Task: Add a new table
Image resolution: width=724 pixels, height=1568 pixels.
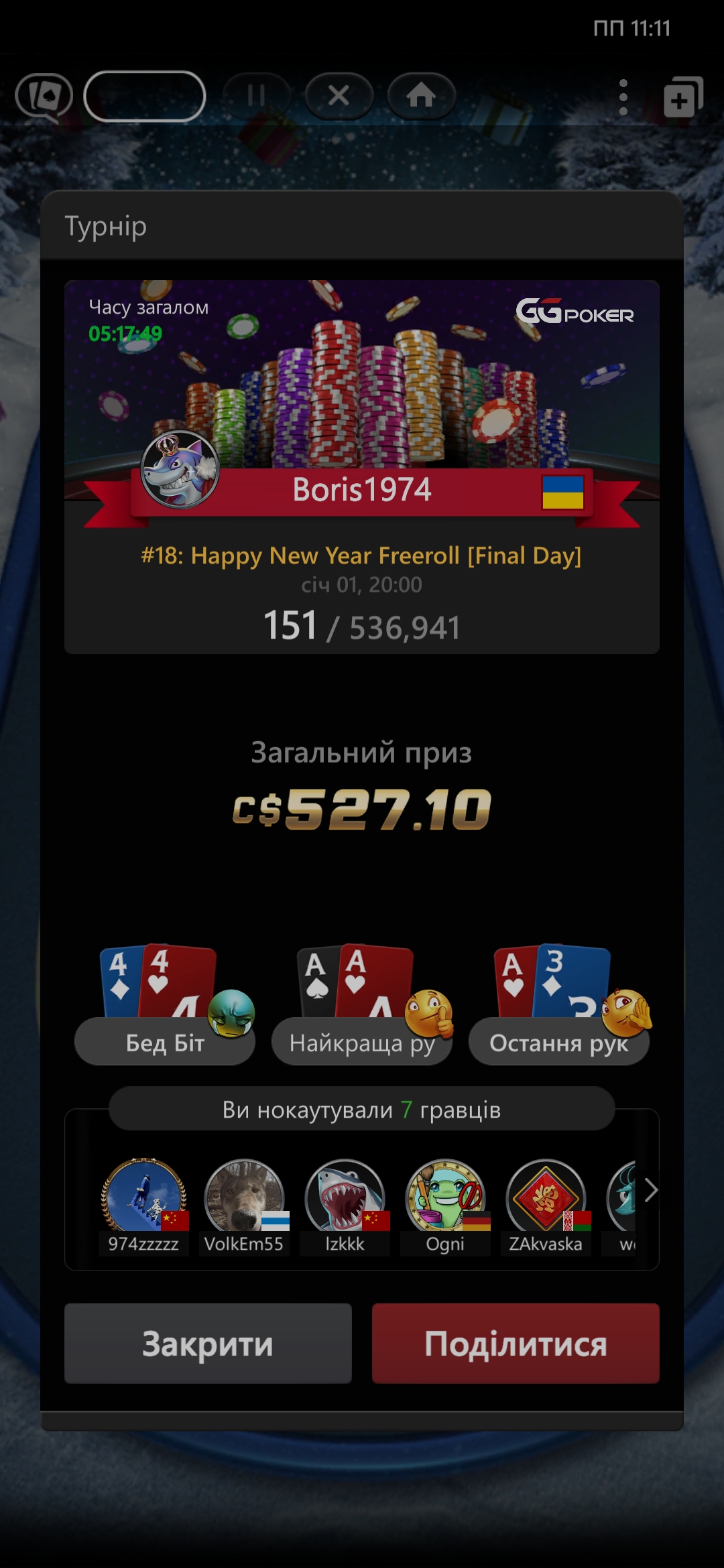Action: 683,98
